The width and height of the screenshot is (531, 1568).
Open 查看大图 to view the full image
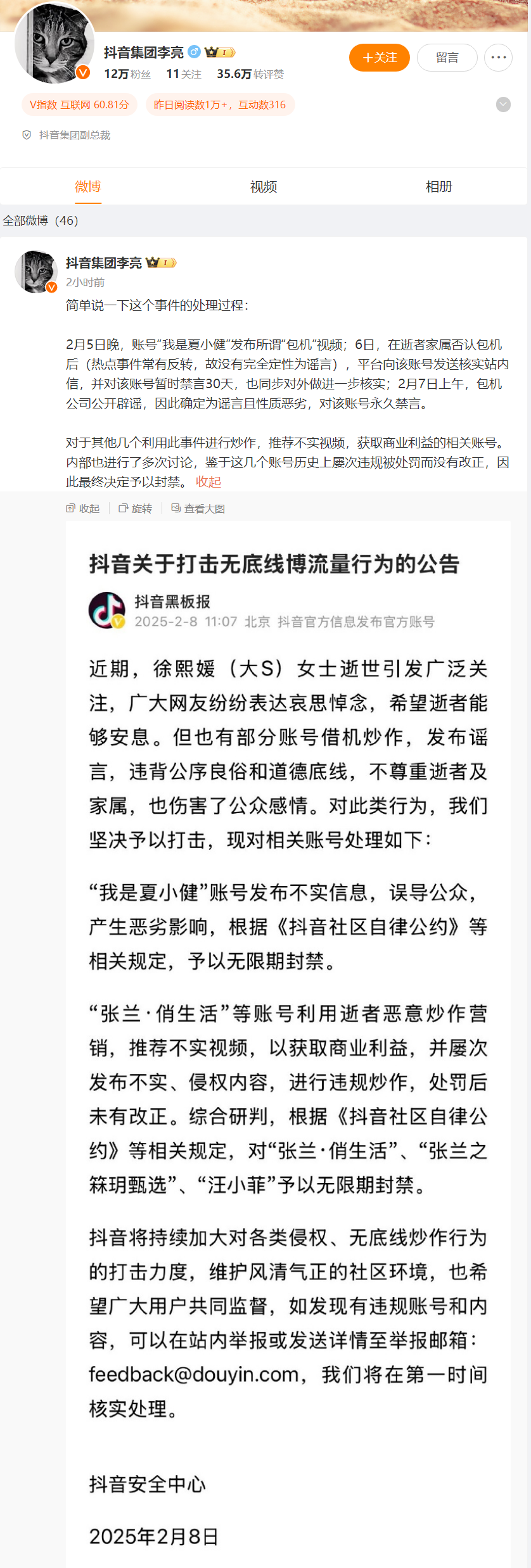coord(198,509)
